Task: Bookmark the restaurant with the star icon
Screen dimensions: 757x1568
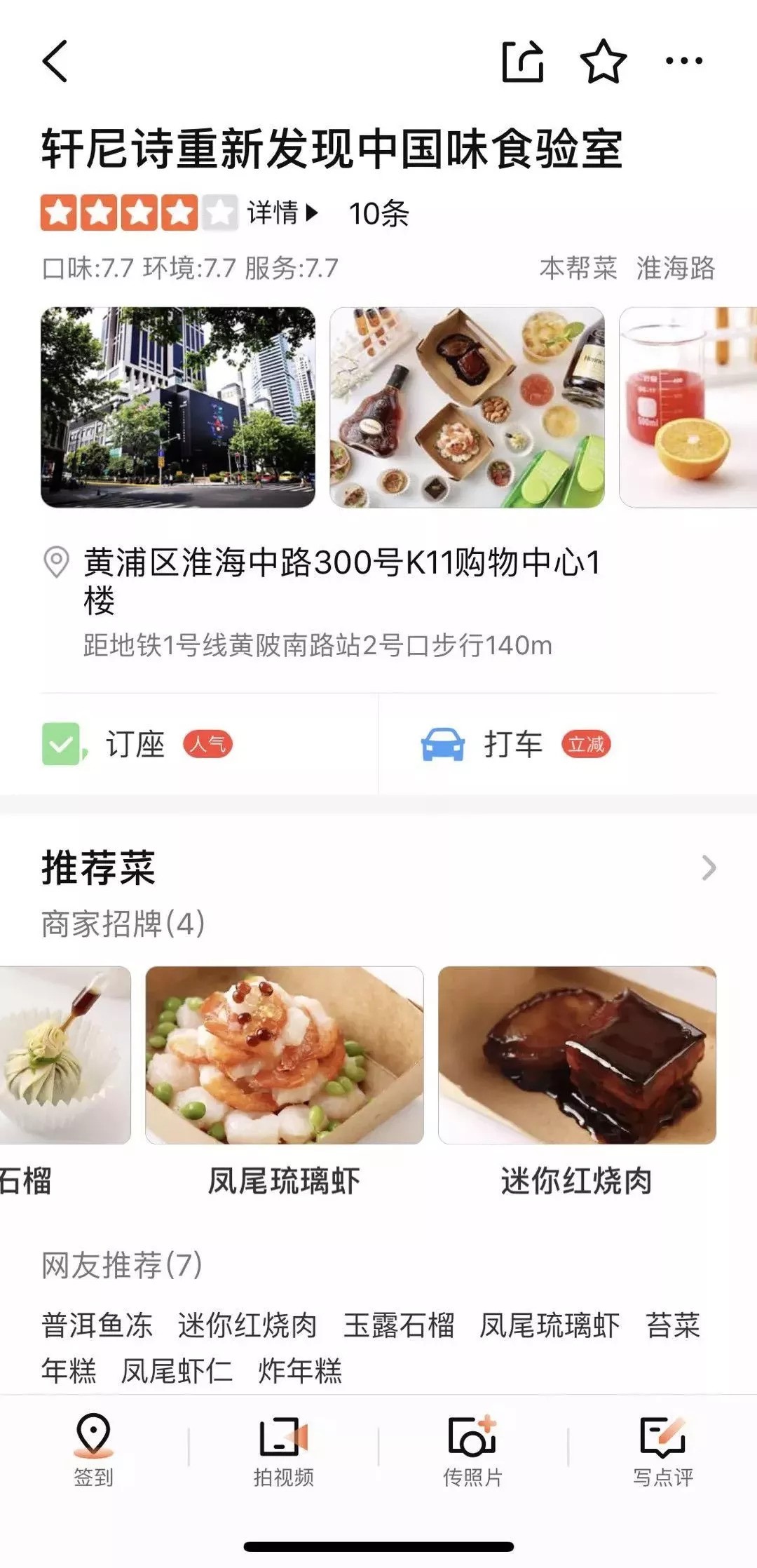Action: [603, 61]
